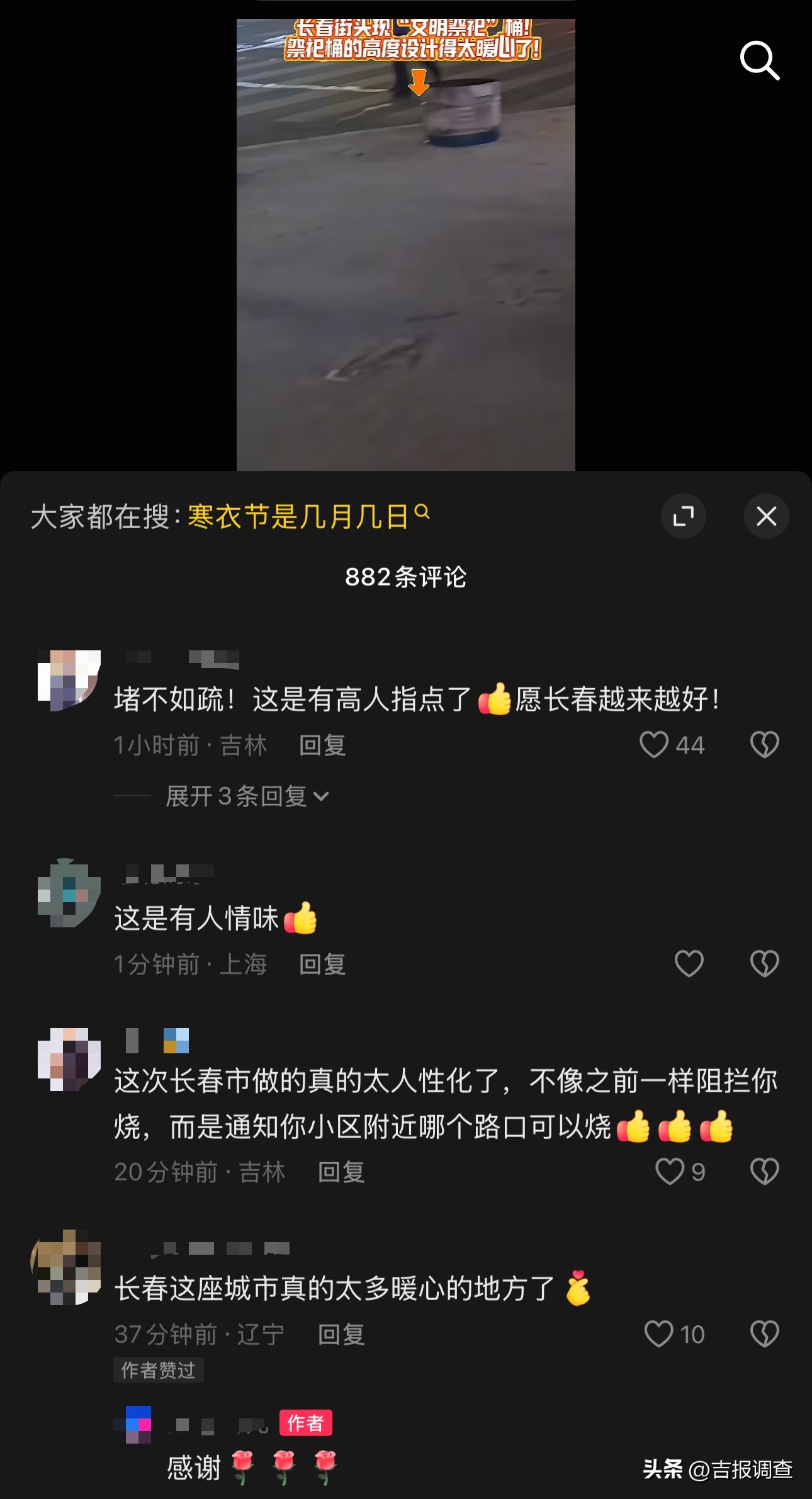Screen dimensions: 812x1499
Task: Open the search magnifier icon
Action: pyautogui.click(x=760, y=61)
